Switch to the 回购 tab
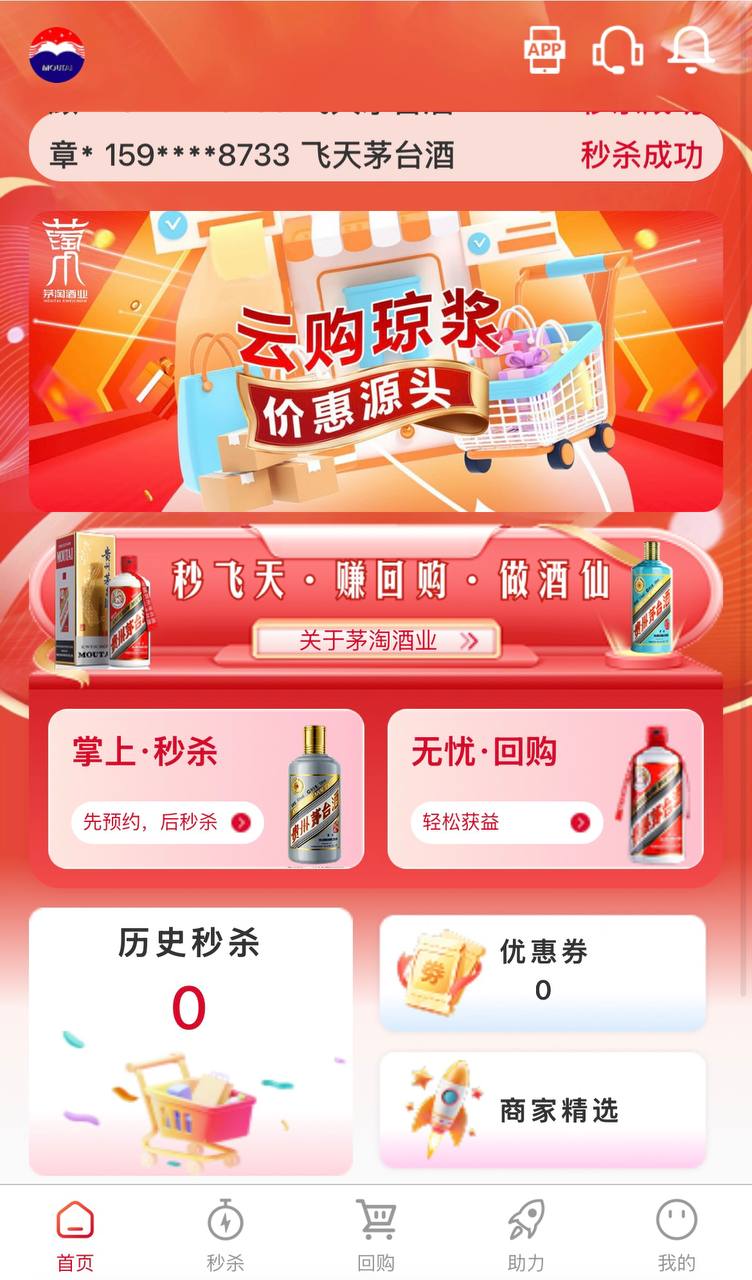Screen dimensions: 752x1280 (376, 1235)
